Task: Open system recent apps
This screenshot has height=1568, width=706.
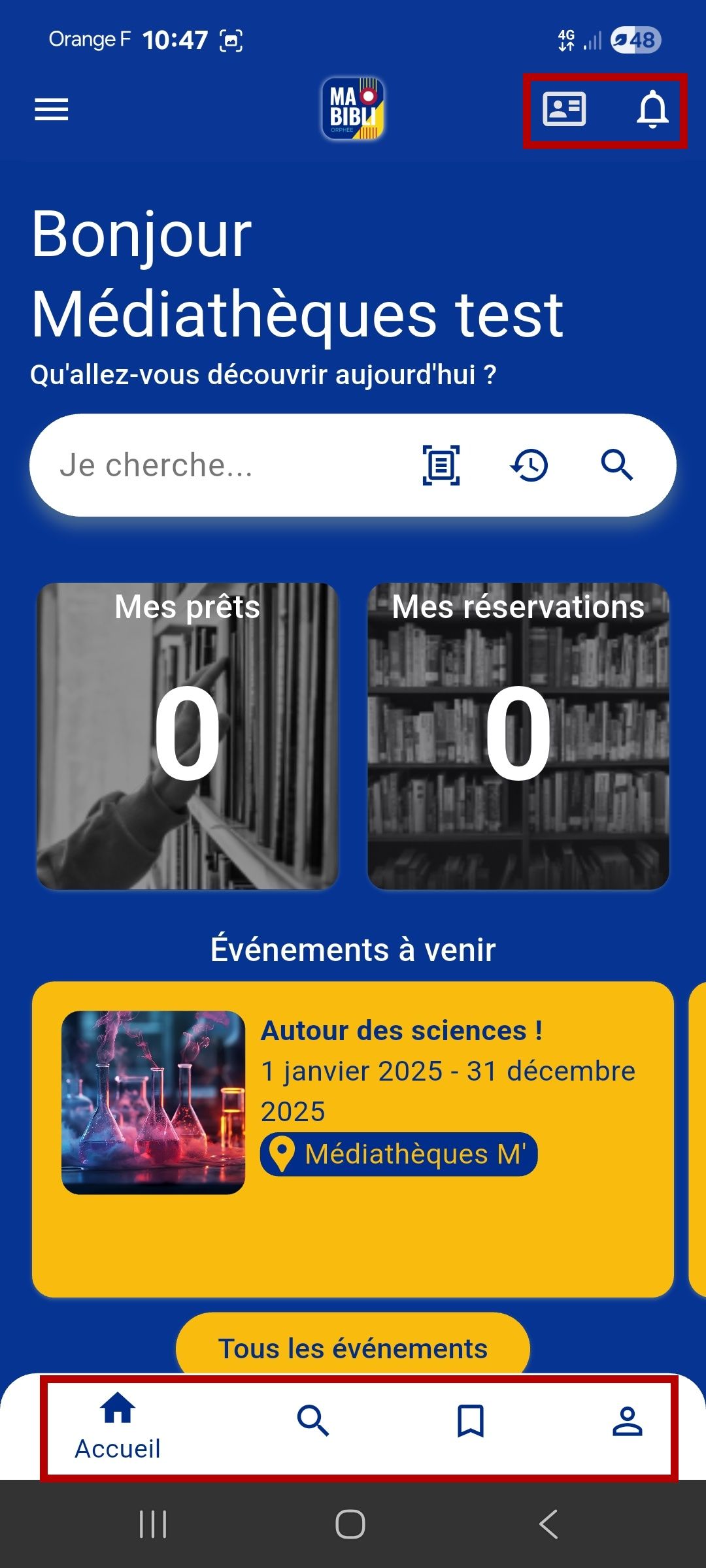Action: (153, 1524)
